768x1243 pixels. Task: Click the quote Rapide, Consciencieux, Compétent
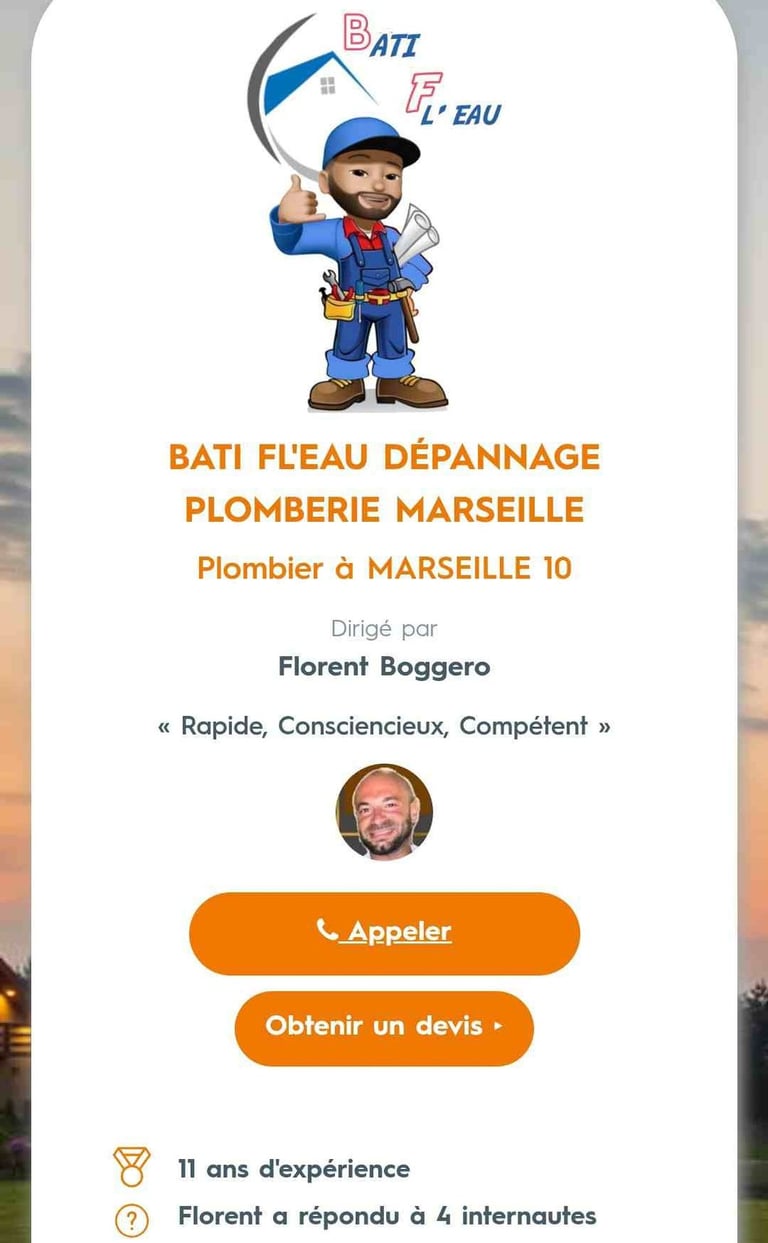(384, 727)
